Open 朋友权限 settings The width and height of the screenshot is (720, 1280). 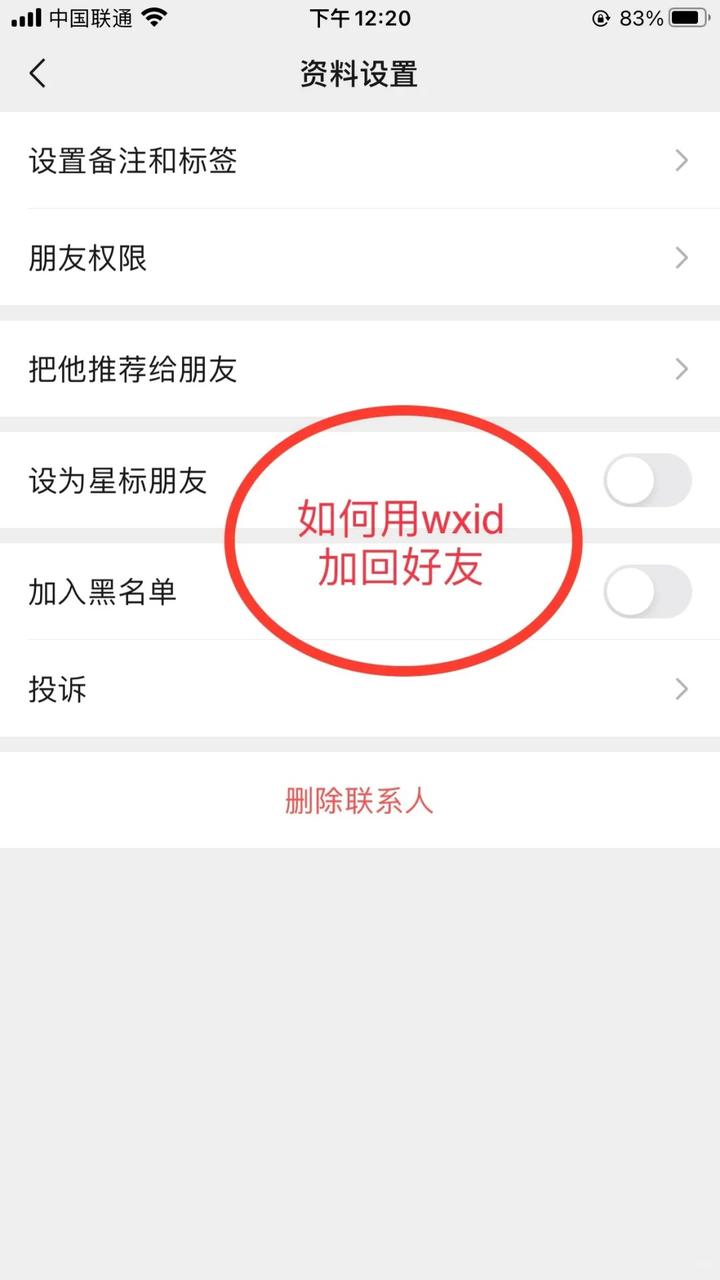[360, 258]
